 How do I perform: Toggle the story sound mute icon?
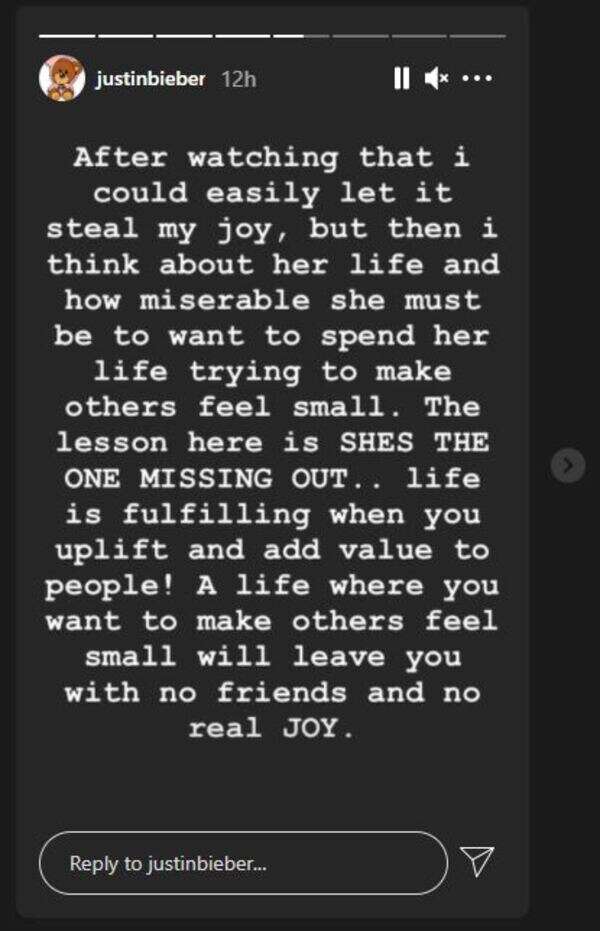pos(436,78)
